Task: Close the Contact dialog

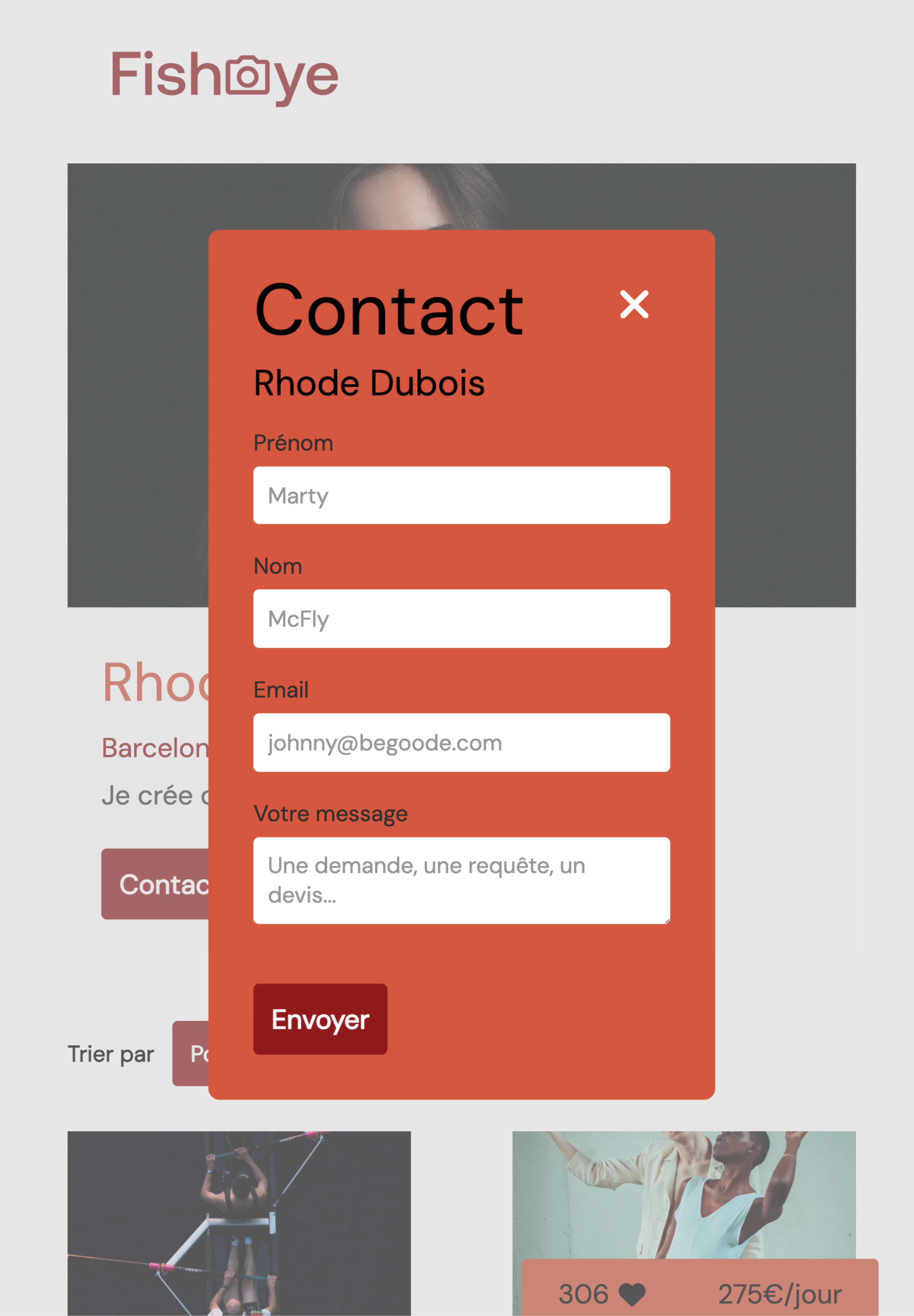Action: click(x=634, y=304)
